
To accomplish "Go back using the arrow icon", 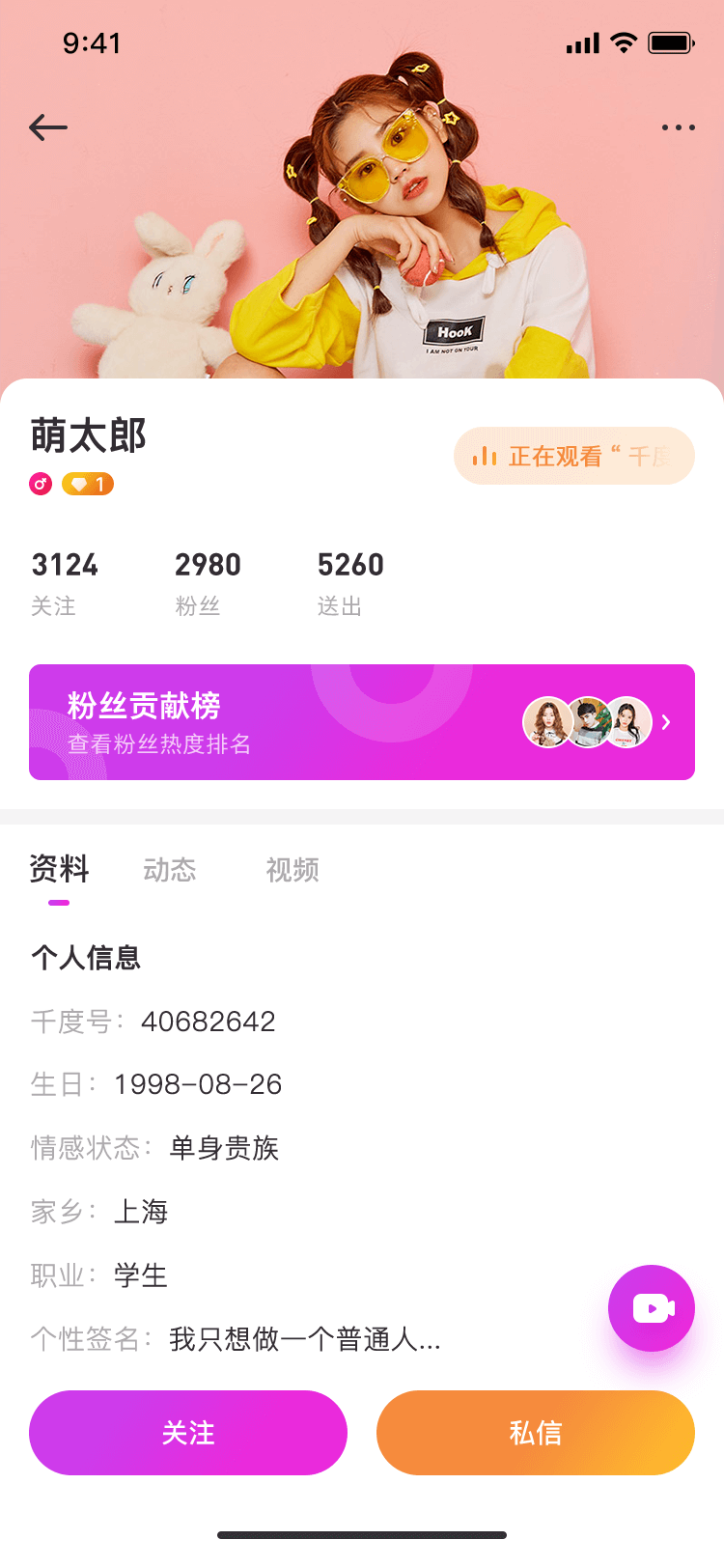I will pyautogui.click(x=48, y=127).
